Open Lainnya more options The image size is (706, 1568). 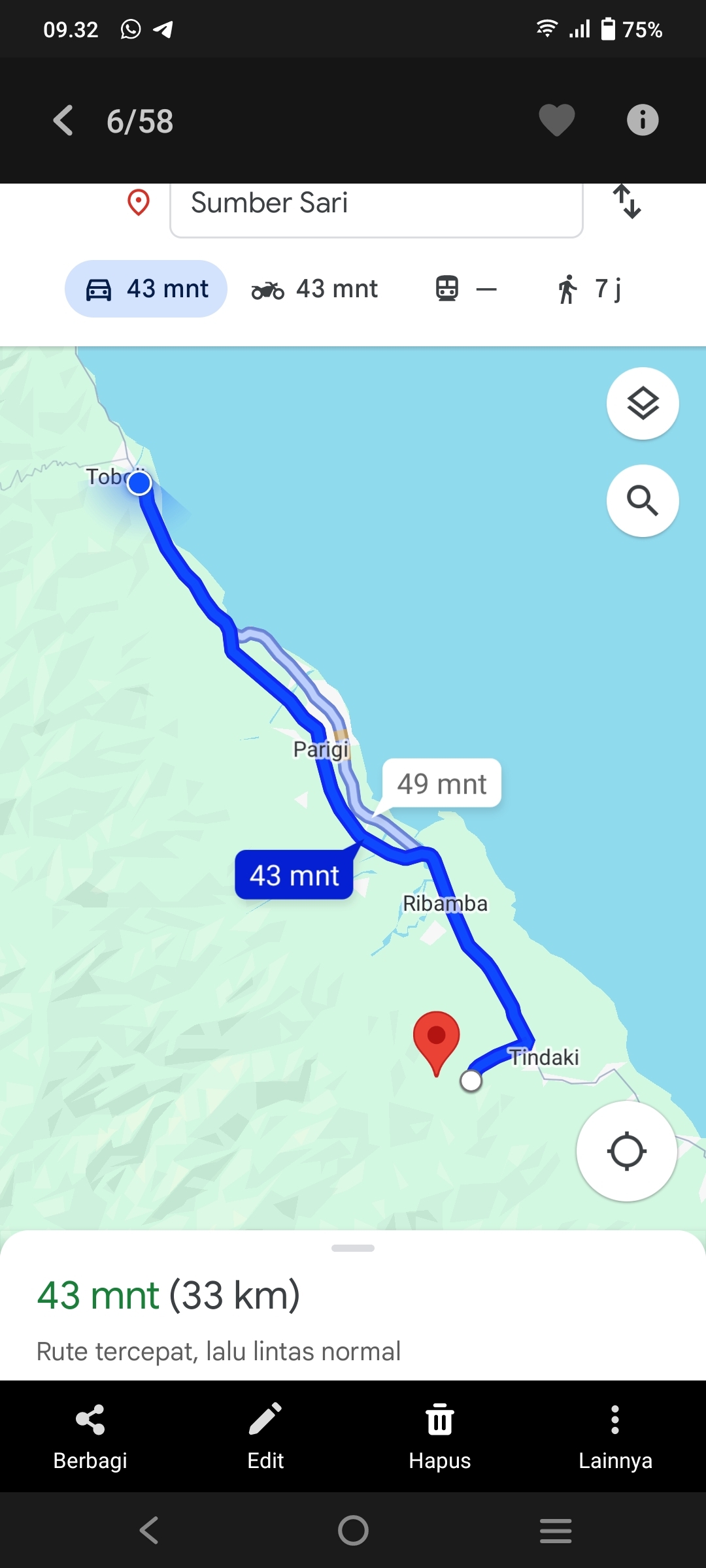pyautogui.click(x=615, y=1436)
